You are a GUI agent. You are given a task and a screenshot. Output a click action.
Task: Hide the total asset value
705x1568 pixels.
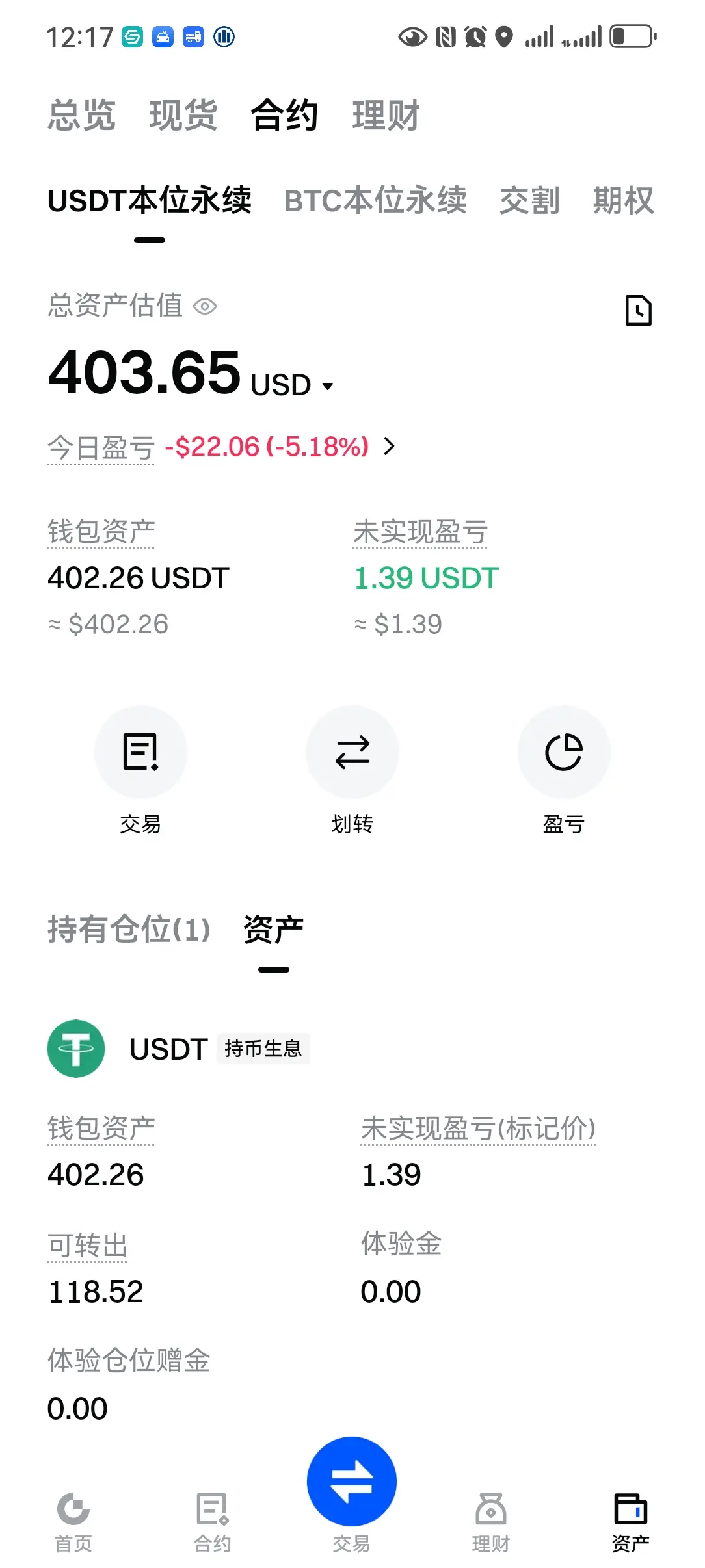pyautogui.click(x=205, y=306)
